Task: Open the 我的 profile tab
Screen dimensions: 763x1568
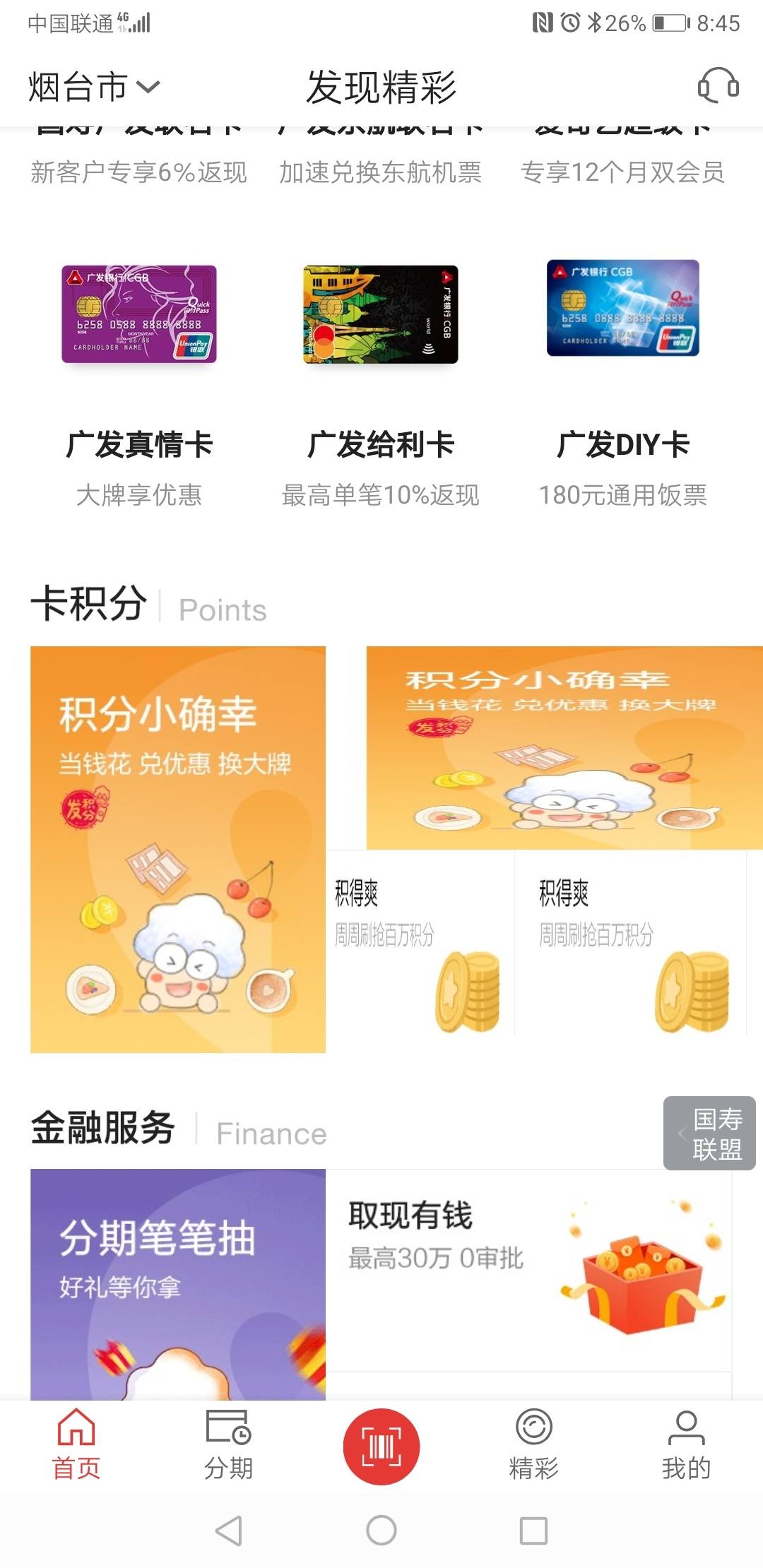Action: click(x=686, y=1445)
